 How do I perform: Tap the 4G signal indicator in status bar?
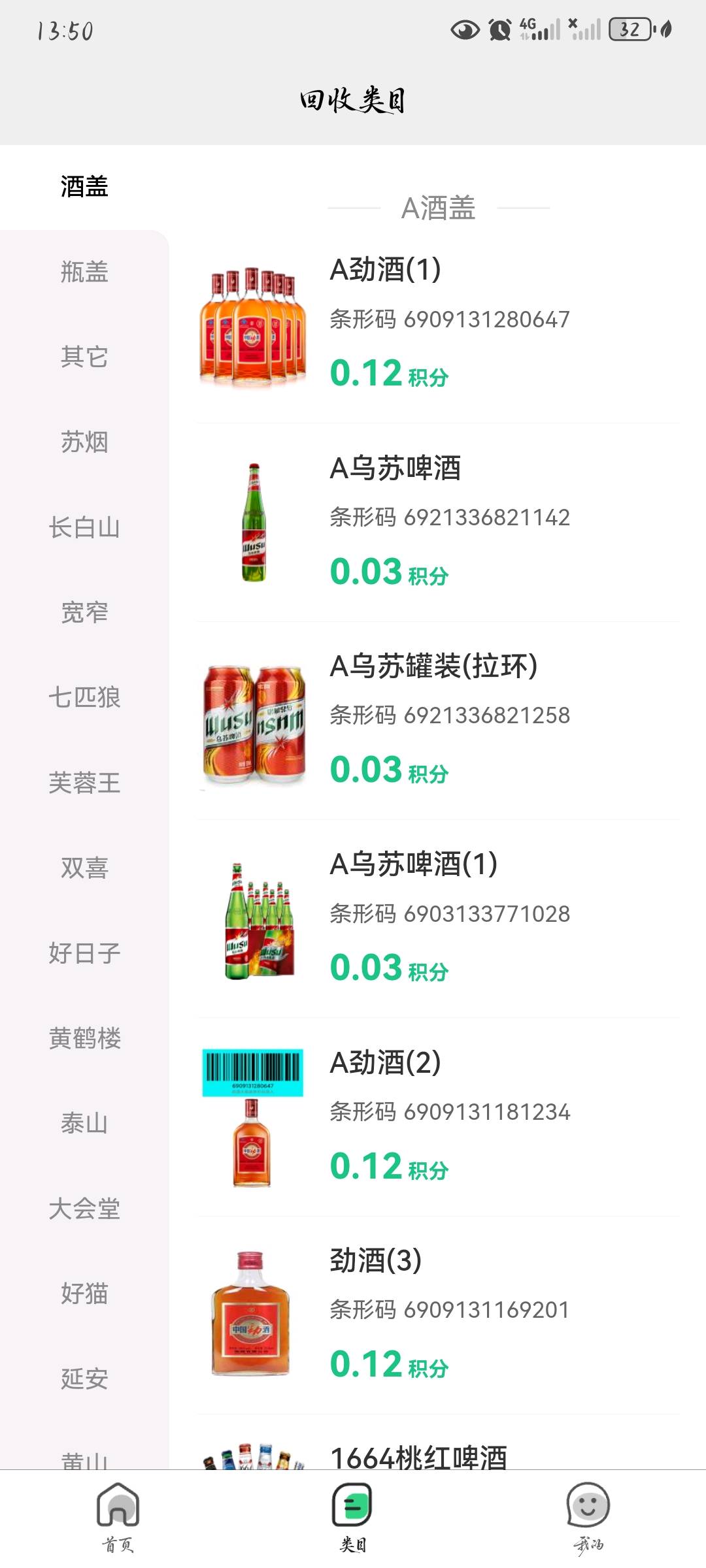537,27
